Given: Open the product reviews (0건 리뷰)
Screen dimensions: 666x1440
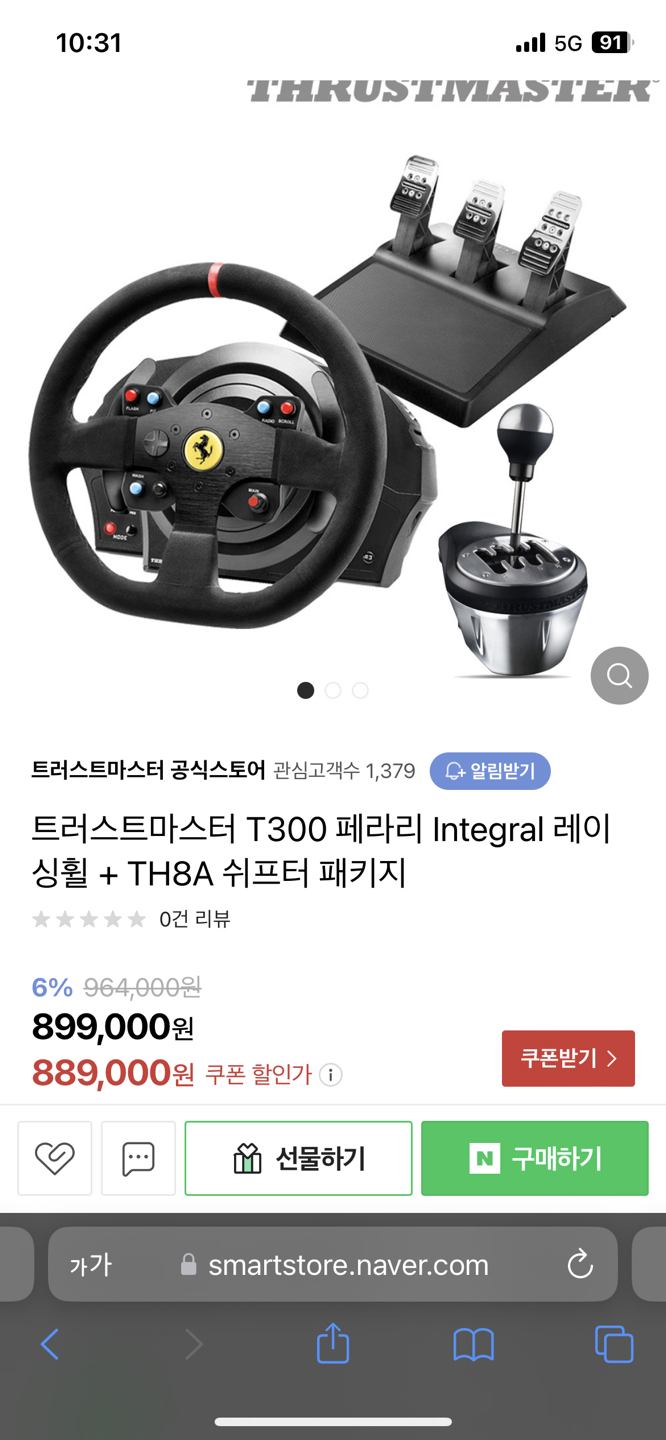Looking at the screenshot, I should [194, 919].
